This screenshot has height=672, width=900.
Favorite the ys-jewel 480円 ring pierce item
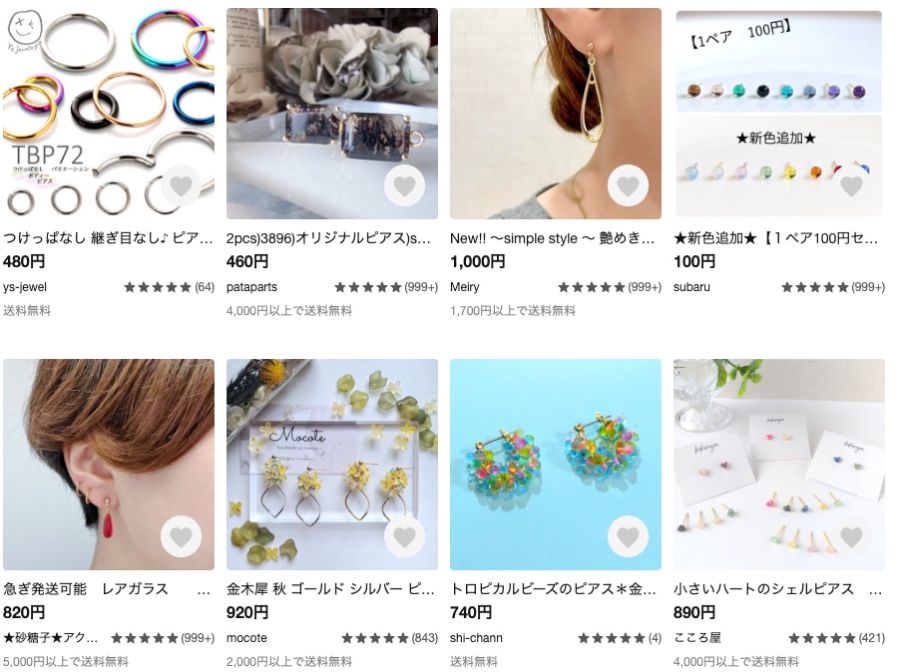click(181, 186)
